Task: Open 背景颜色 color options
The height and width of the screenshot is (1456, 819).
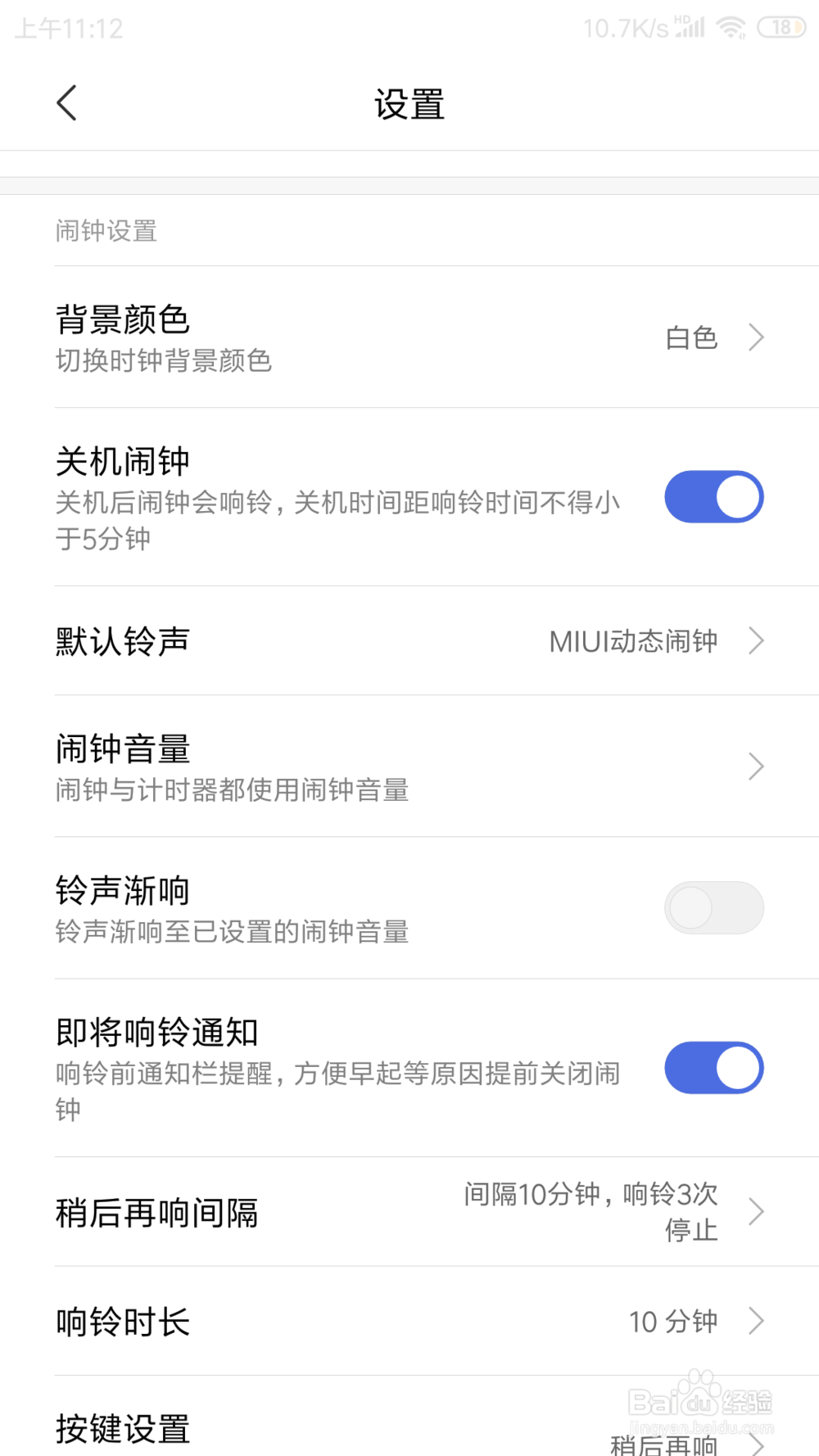Action: point(409,337)
